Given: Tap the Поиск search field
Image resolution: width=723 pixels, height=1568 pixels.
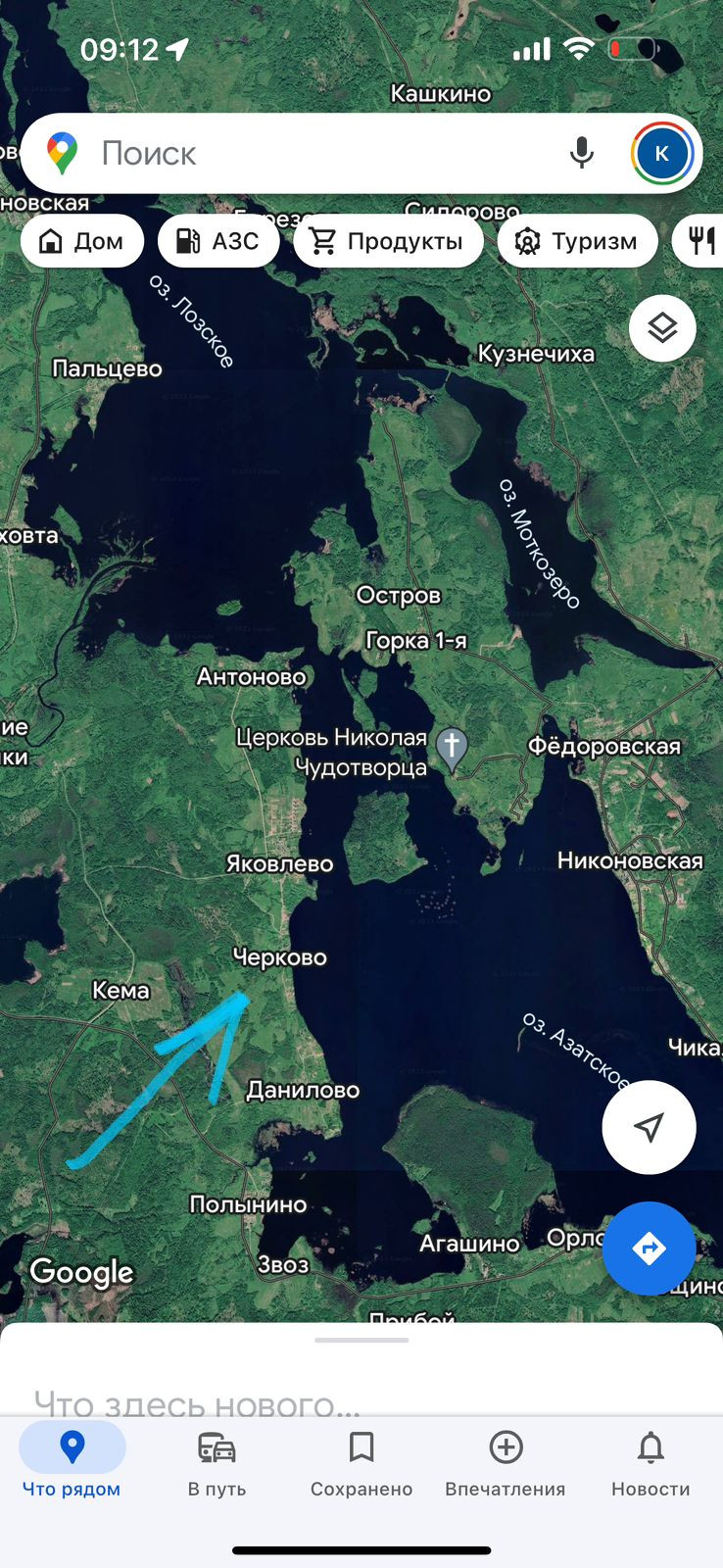Looking at the screenshot, I should (x=313, y=153).
